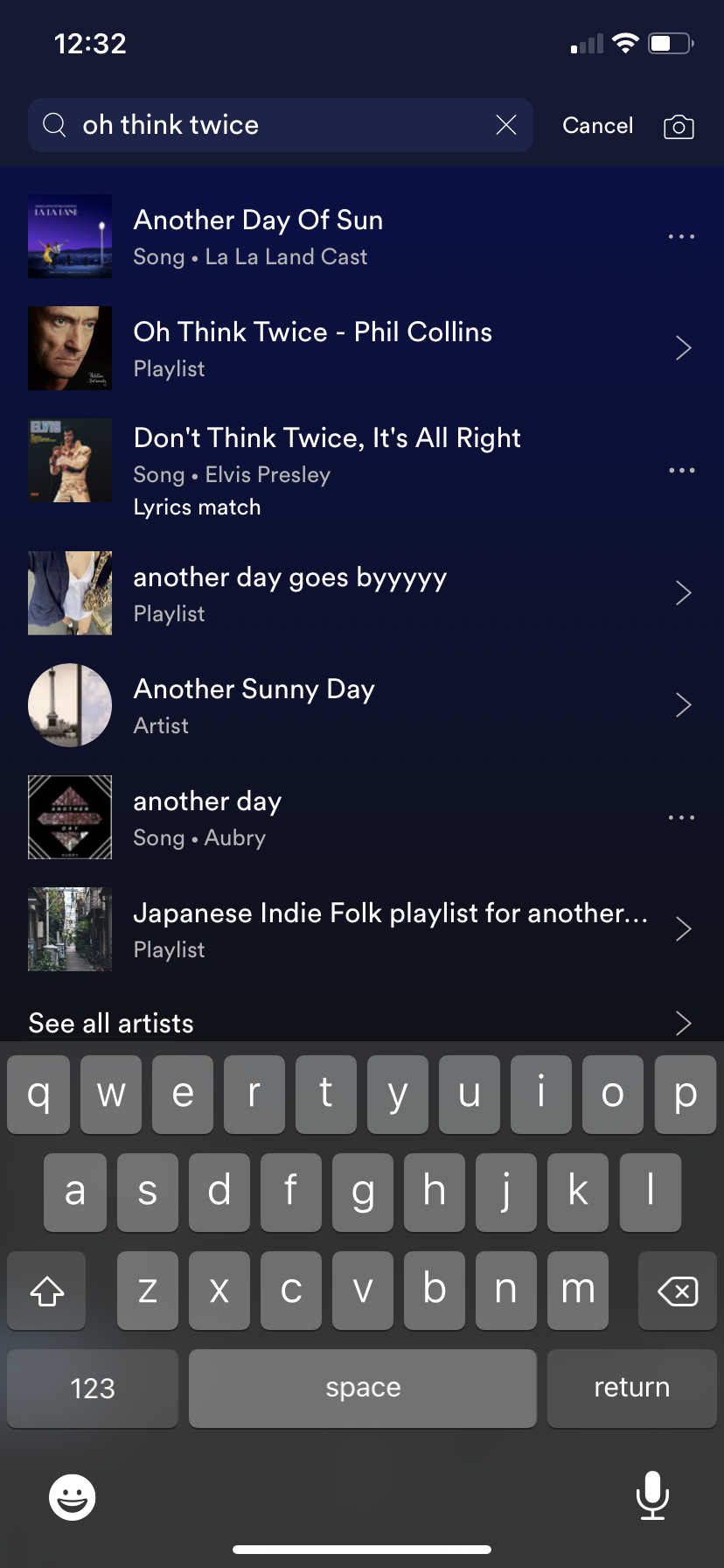
Task: Switch to the emoji keyboard
Action: [72, 1497]
